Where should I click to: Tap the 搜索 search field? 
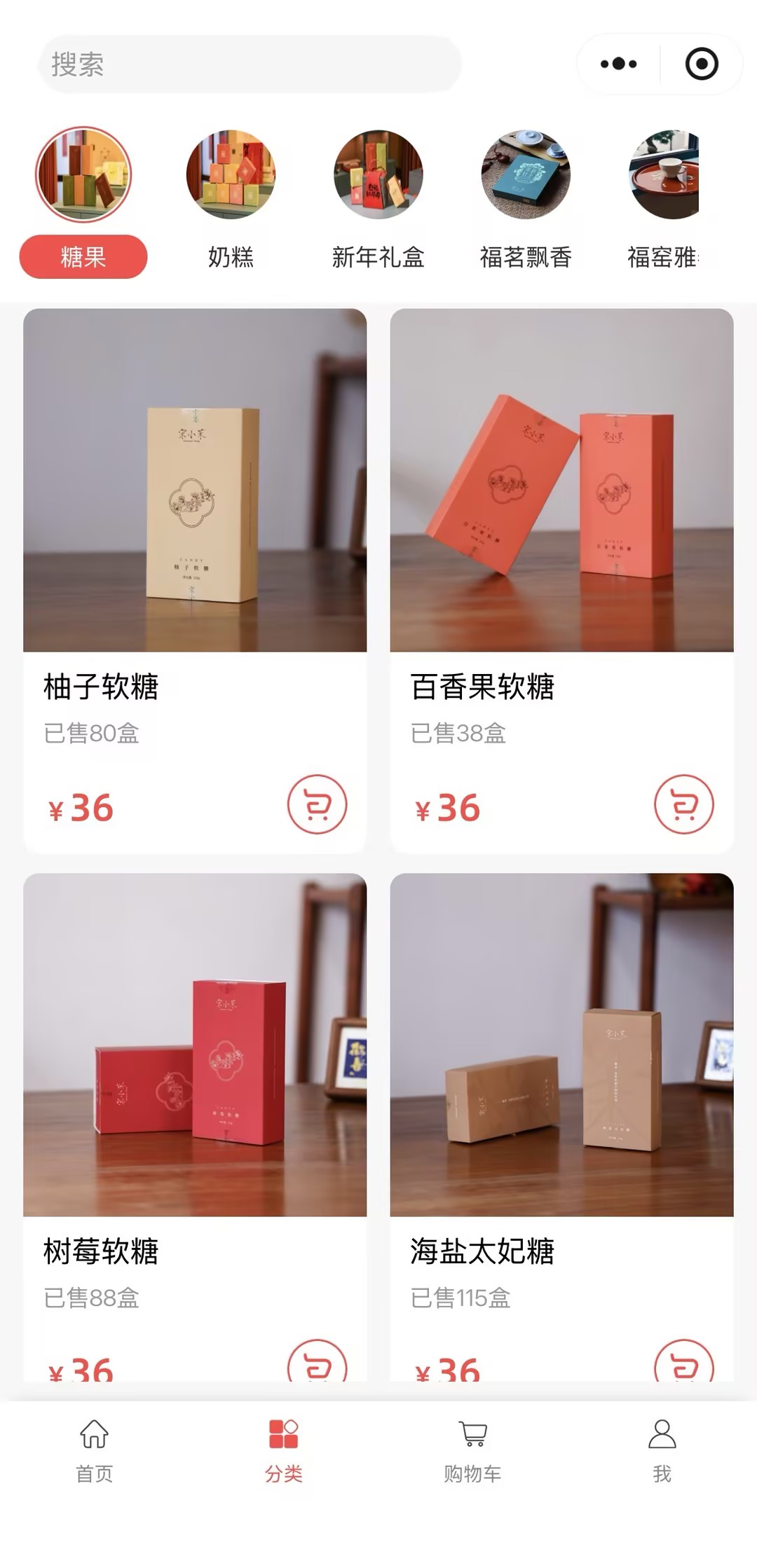pos(249,64)
